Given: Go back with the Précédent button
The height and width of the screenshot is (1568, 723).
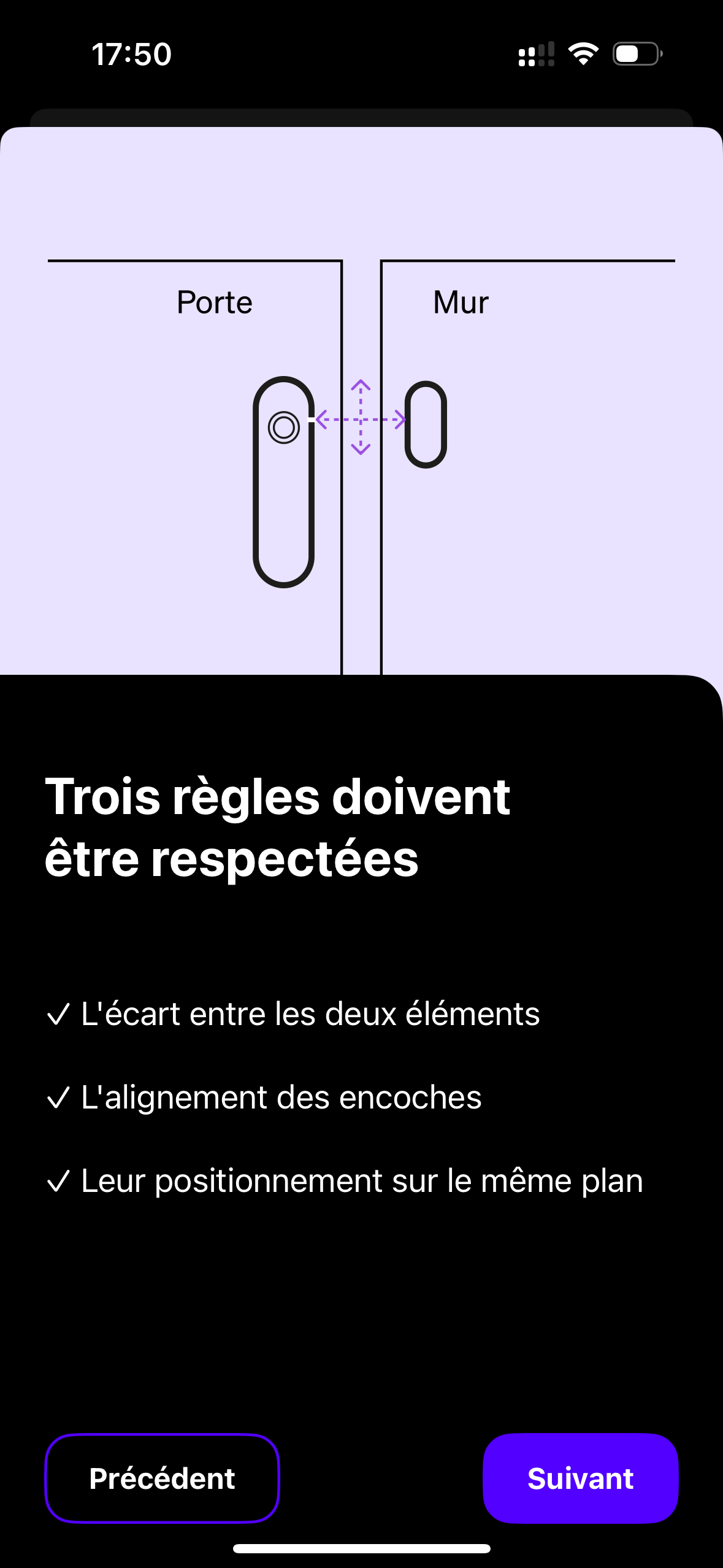Looking at the screenshot, I should click(162, 1478).
